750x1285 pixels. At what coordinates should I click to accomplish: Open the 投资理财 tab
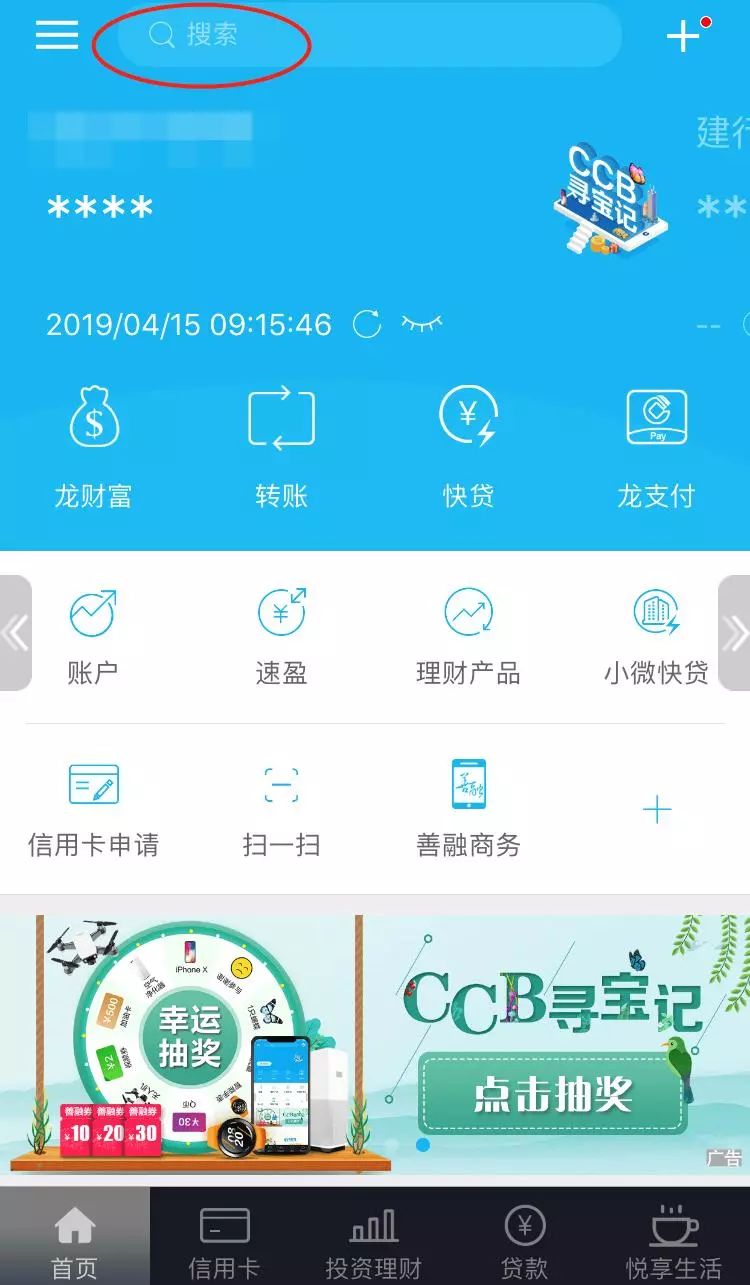pos(372,1237)
